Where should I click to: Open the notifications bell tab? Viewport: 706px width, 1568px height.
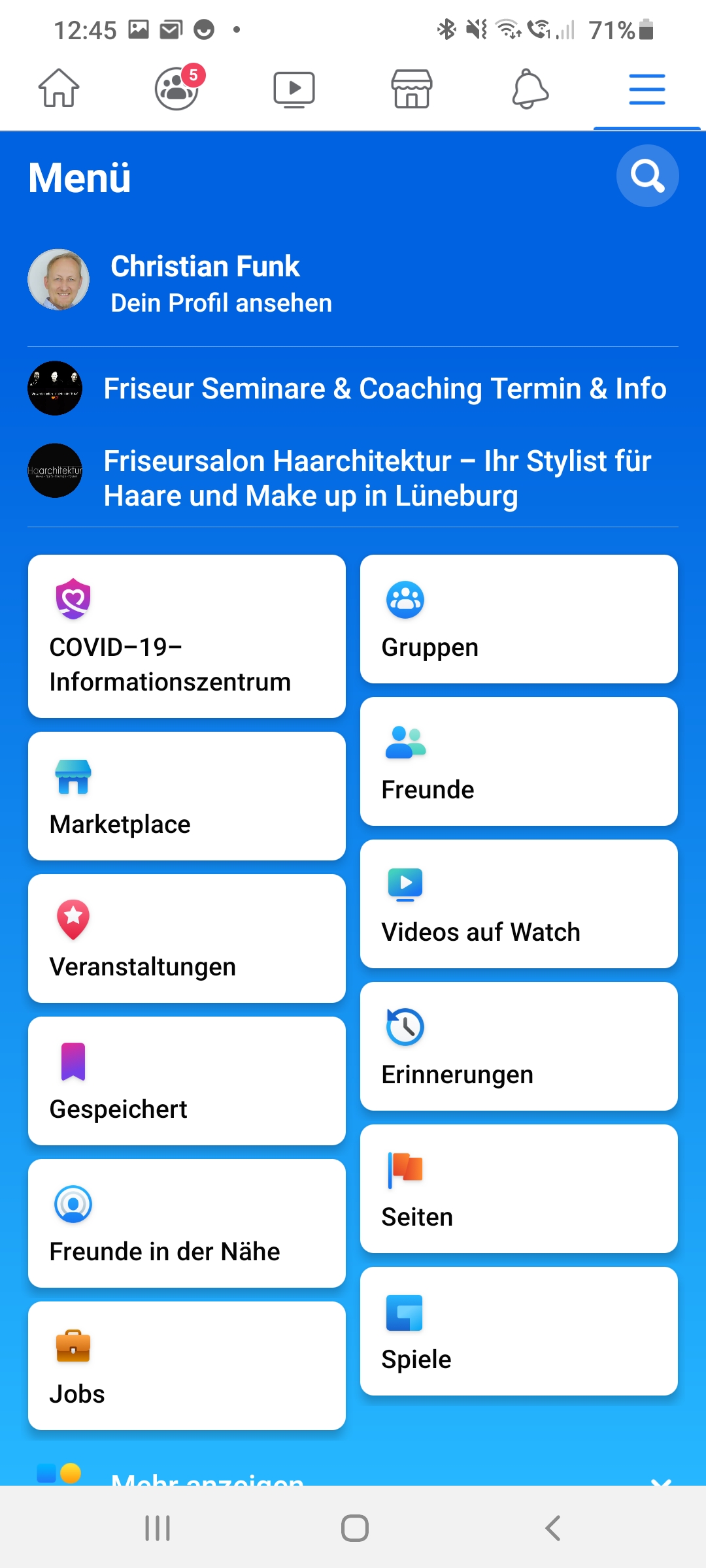tap(529, 89)
